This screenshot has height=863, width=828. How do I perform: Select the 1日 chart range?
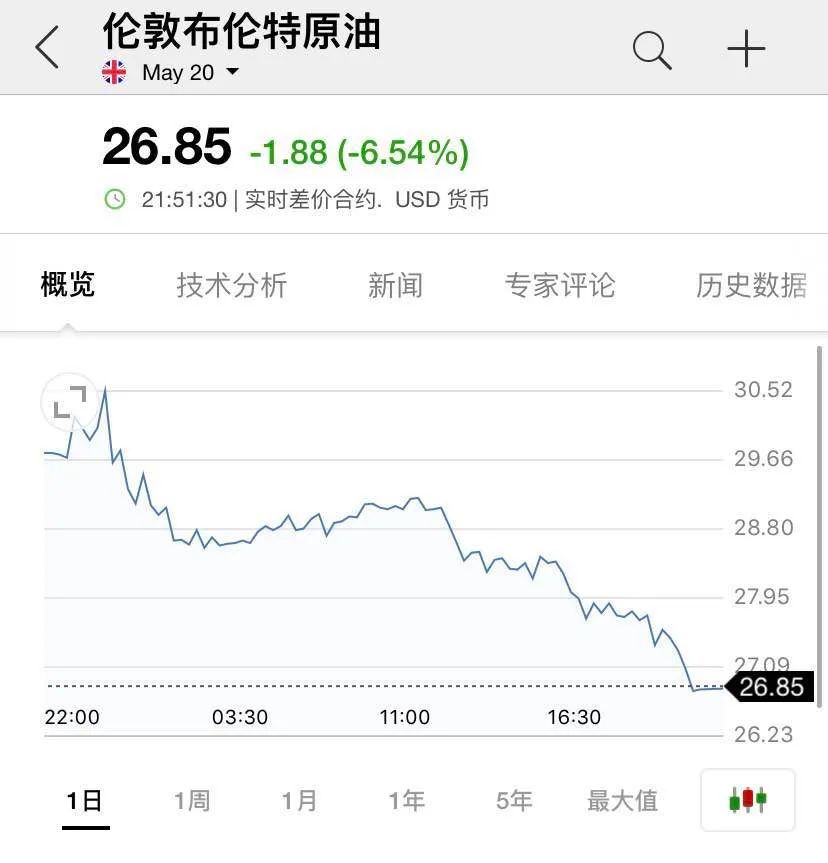point(85,801)
